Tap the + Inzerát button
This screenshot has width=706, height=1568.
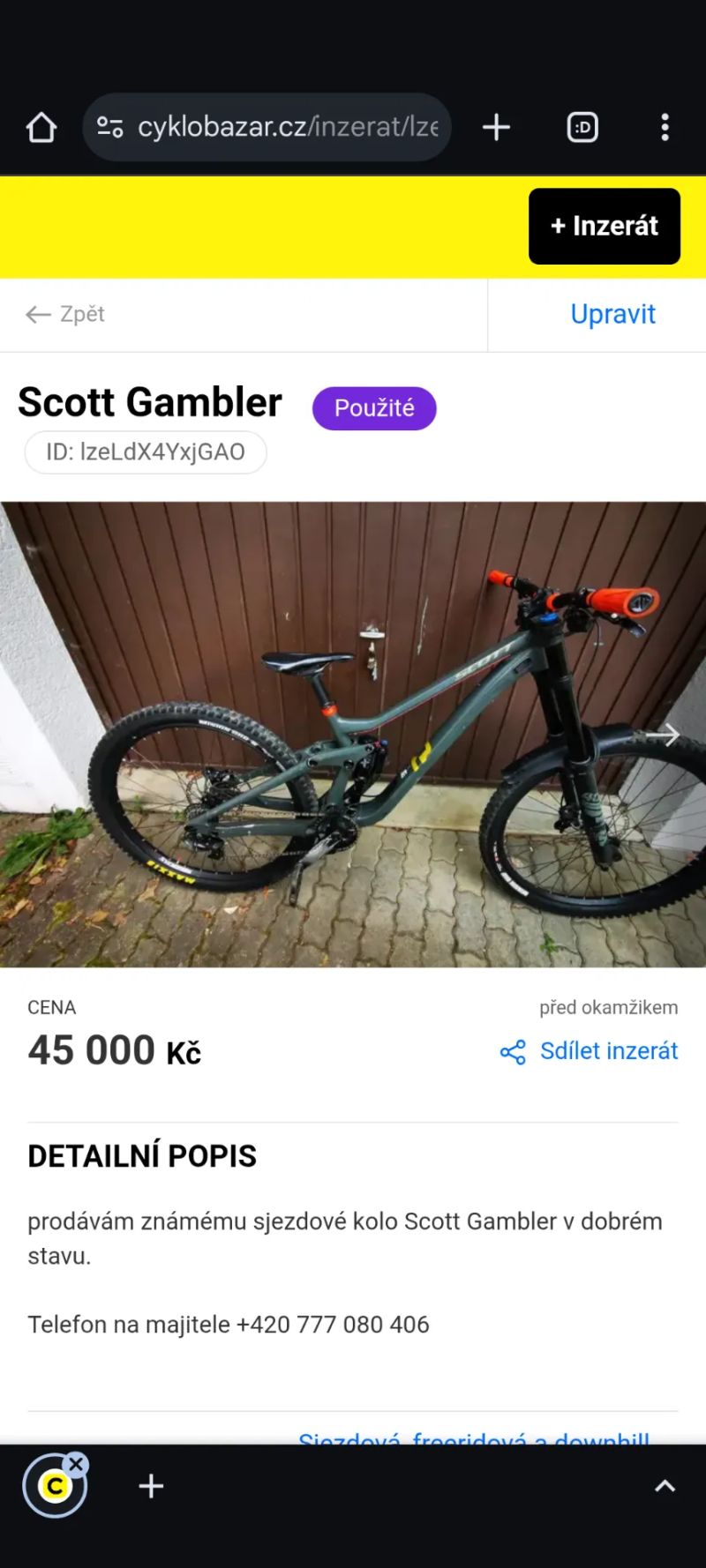point(605,226)
